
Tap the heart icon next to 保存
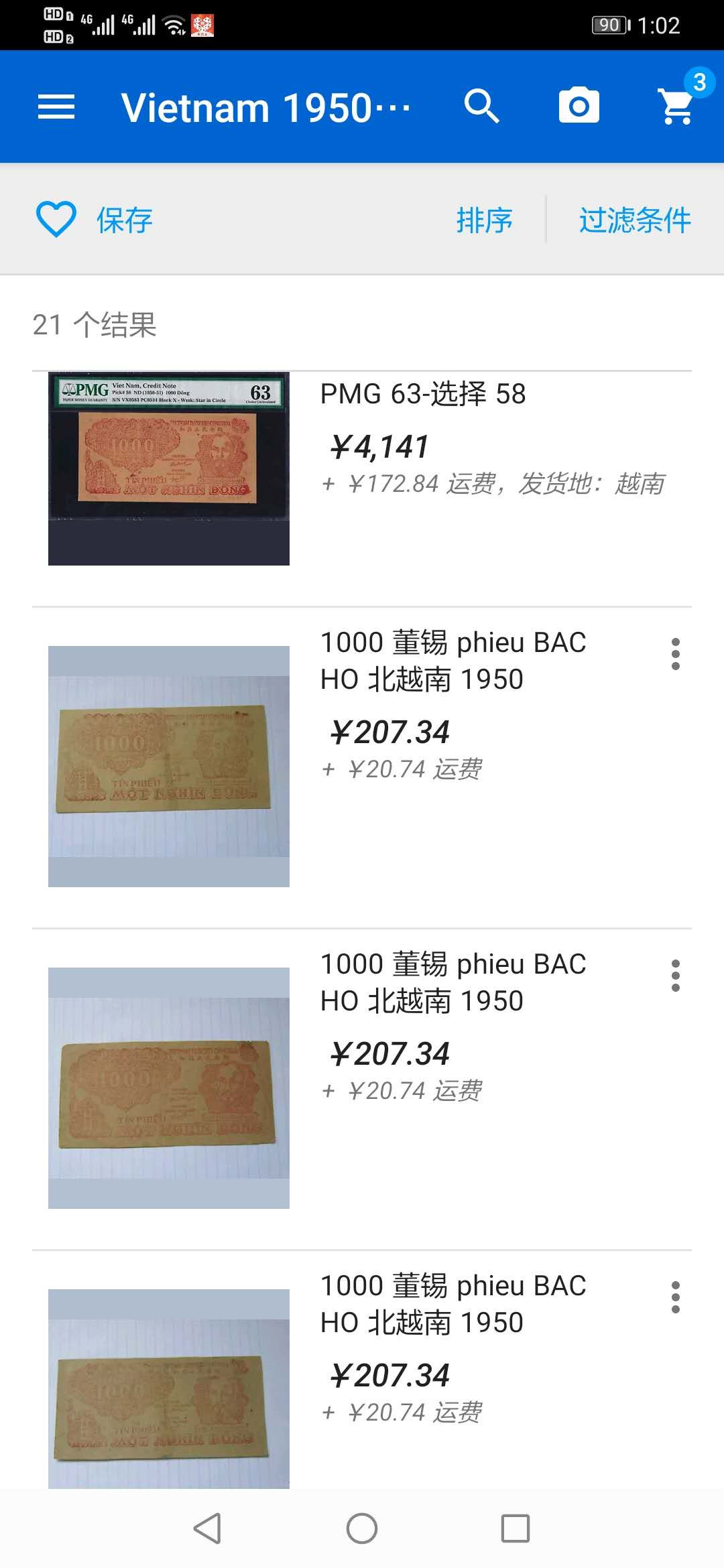click(x=56, y=219)
